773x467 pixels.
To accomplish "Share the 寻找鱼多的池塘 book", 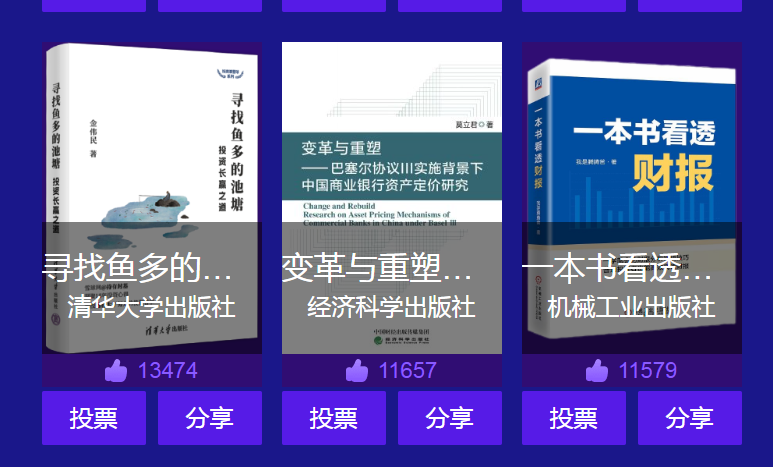I will (x=210, y=418).
